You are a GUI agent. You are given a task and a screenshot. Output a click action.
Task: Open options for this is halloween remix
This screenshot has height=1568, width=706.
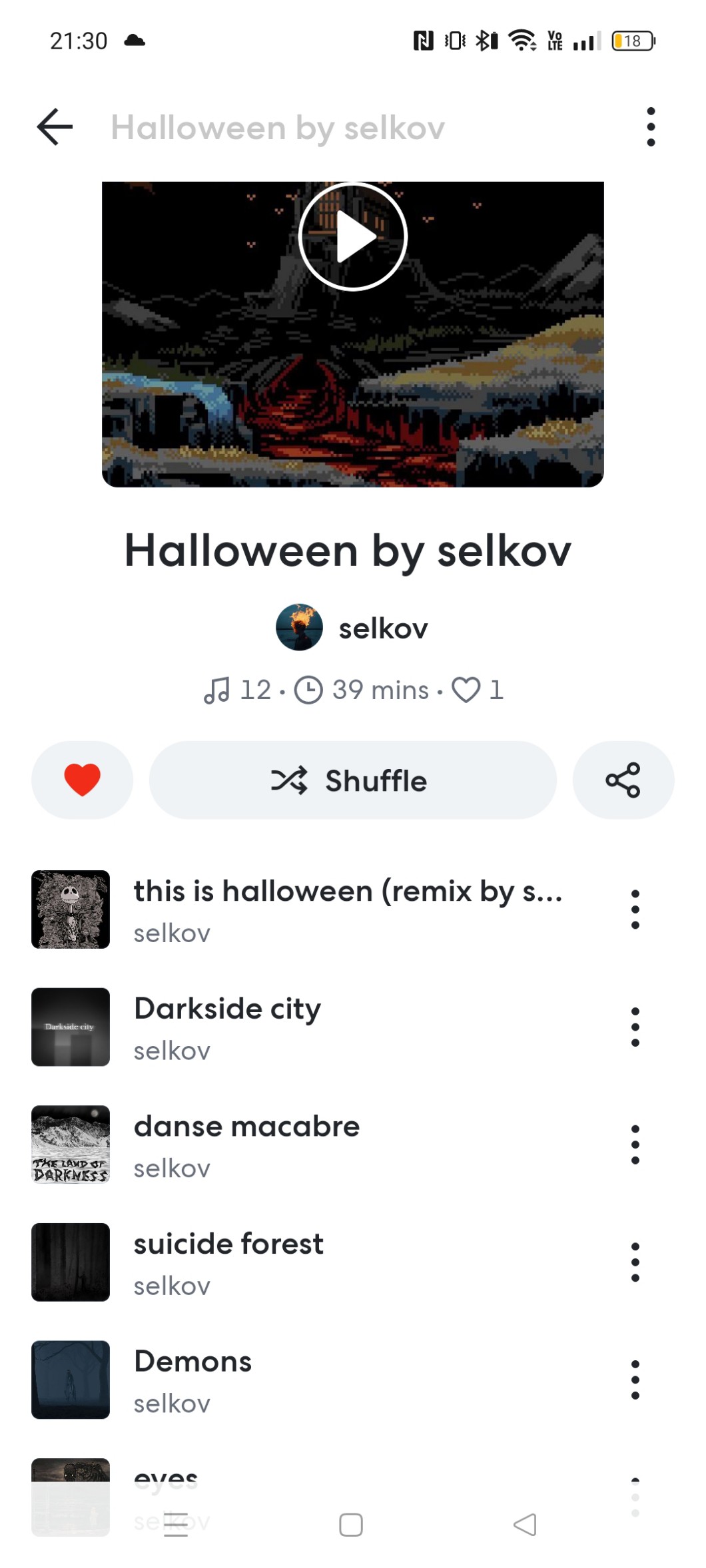click(635, 909)
